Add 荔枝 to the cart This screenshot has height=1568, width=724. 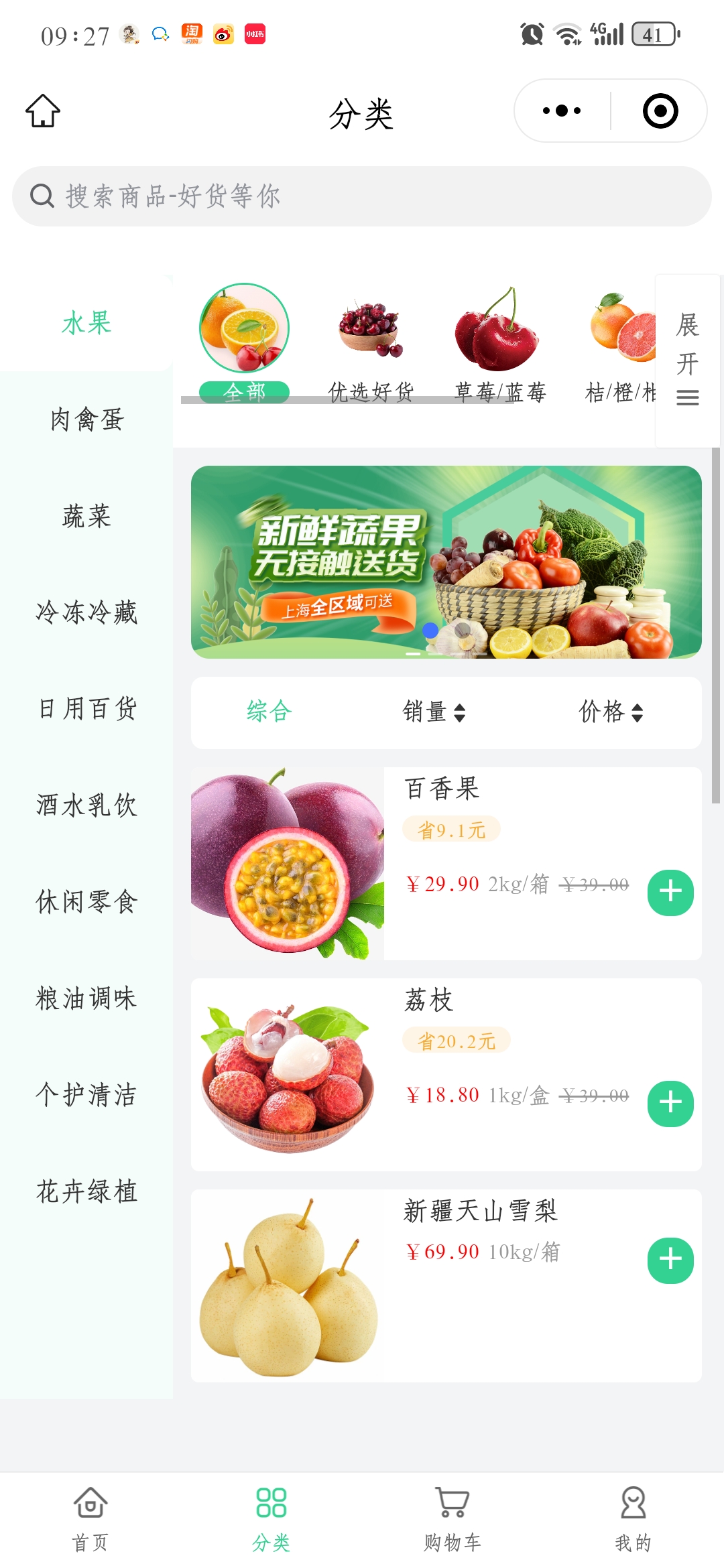pyautogui.click(x=670, y=1104)
